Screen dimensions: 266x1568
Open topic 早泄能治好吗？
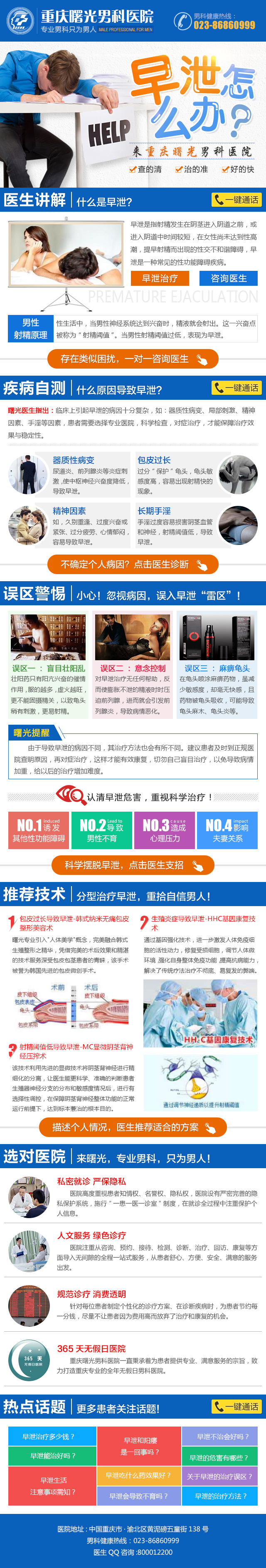52,1455
